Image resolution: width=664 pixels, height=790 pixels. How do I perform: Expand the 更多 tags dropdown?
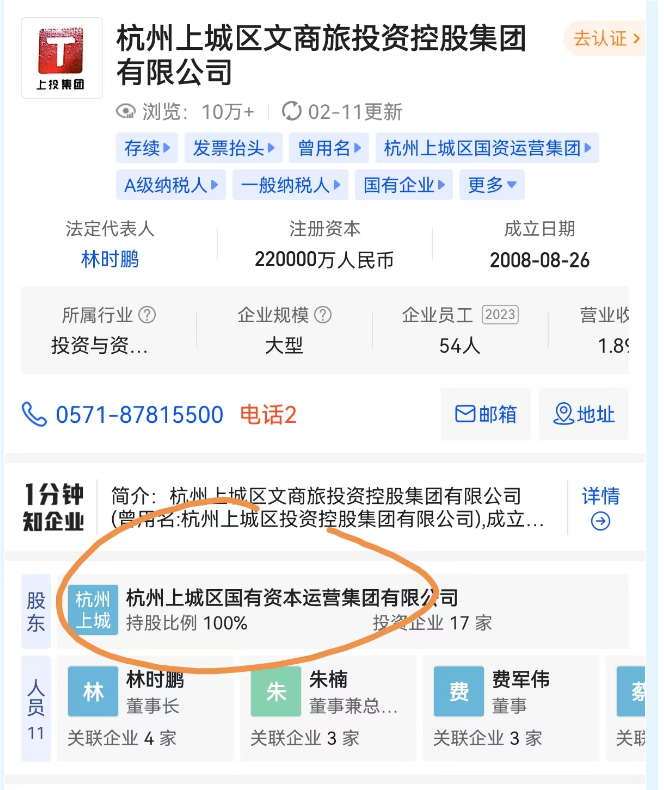pos(492,185)
